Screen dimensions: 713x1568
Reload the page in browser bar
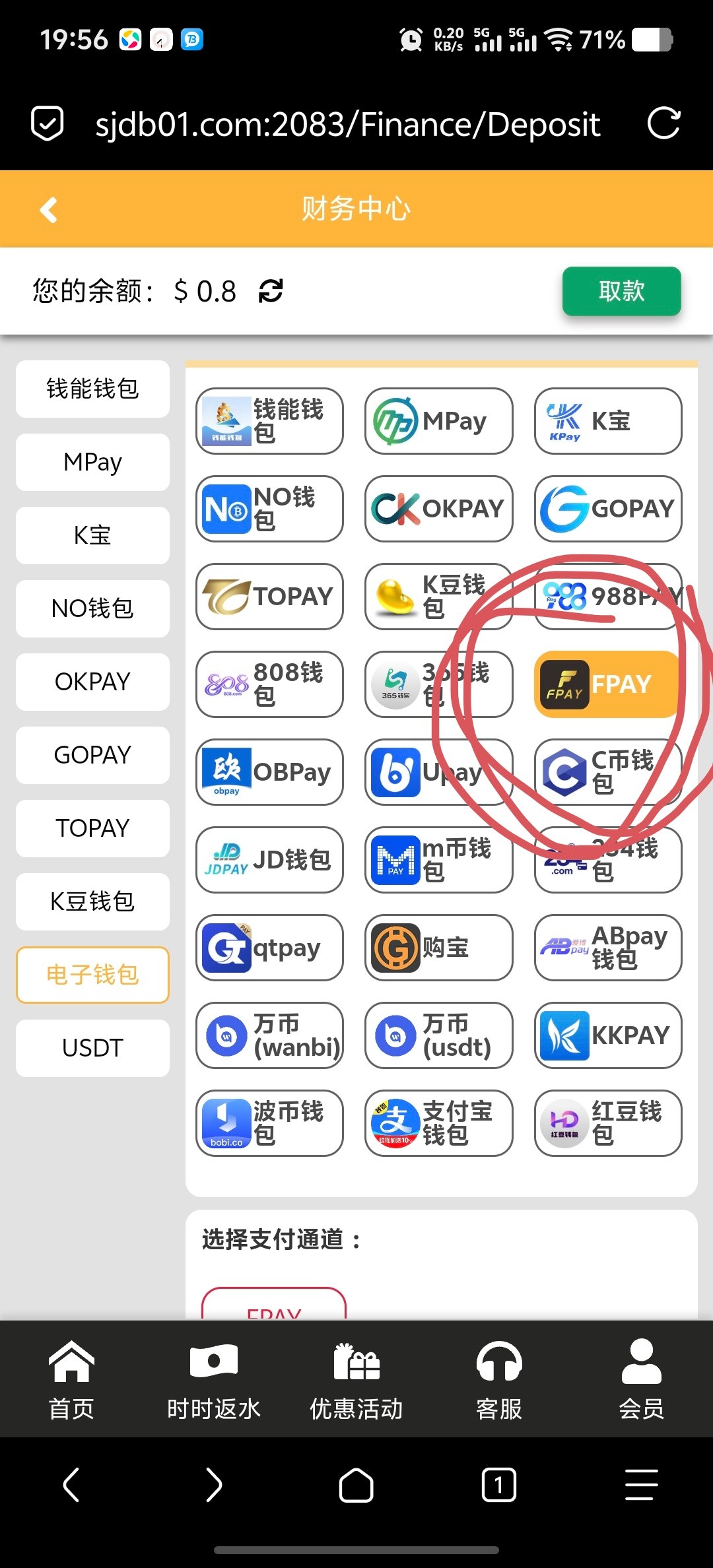click(663, 123)
